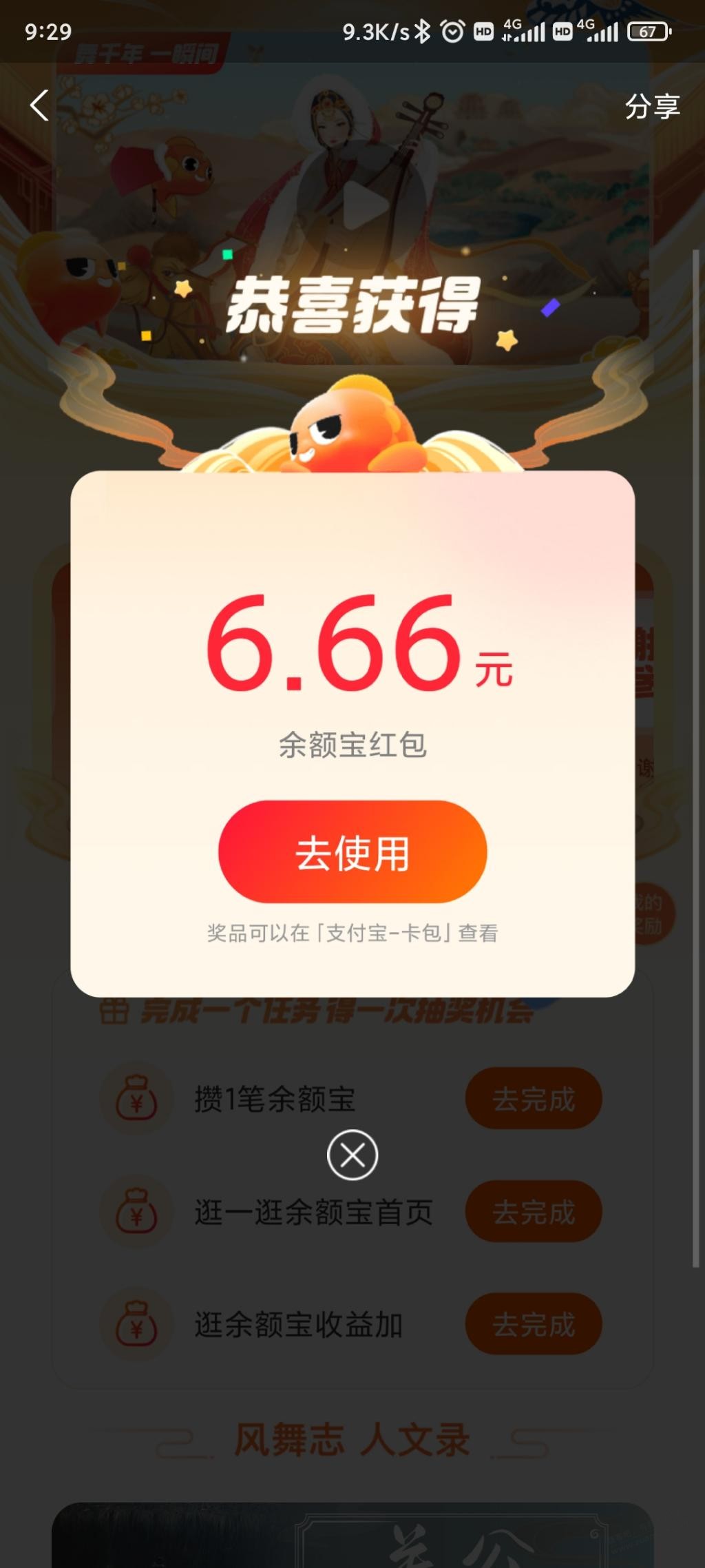705x1568 pixels.
Task: Go back with the top-left arrow
Action: click(39, 105)
